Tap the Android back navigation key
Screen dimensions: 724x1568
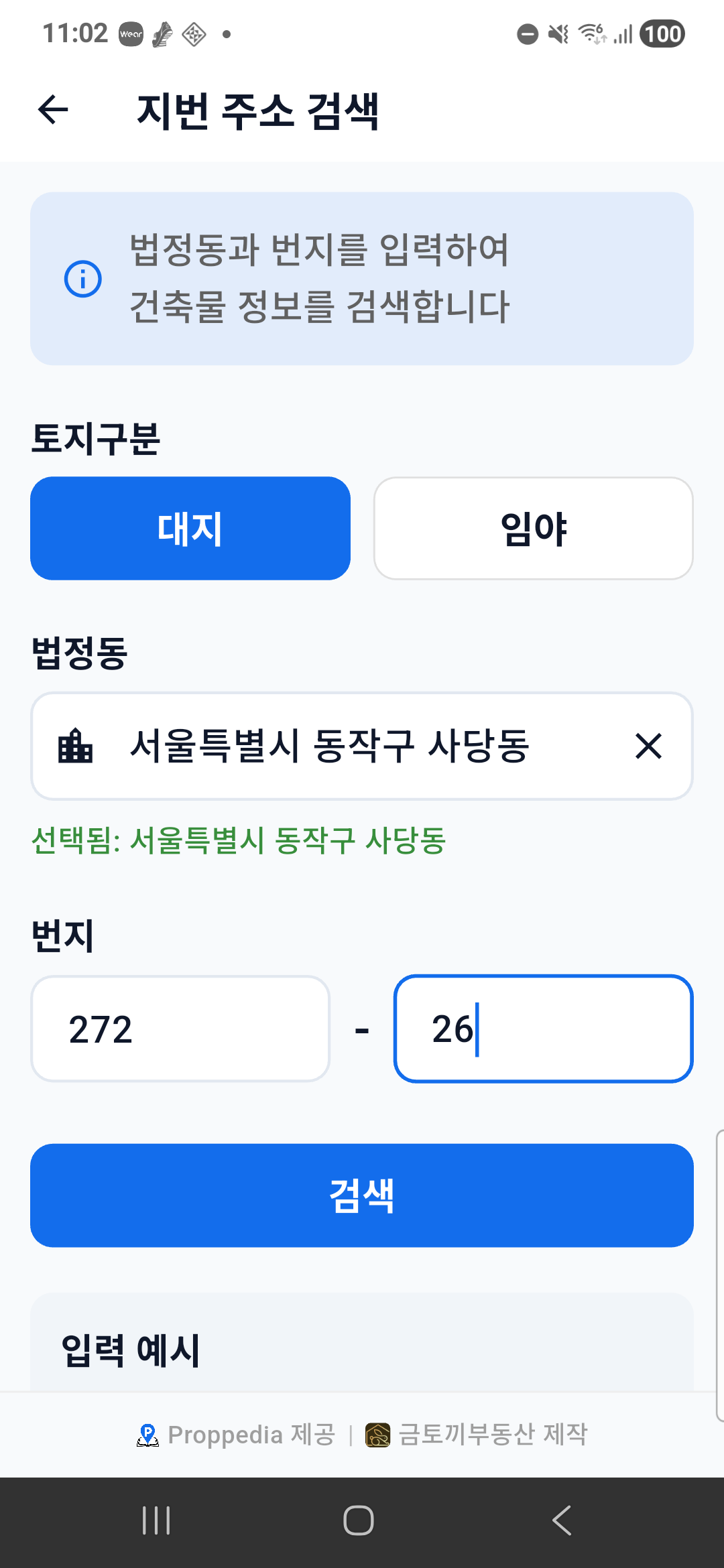pos(561,1520)
